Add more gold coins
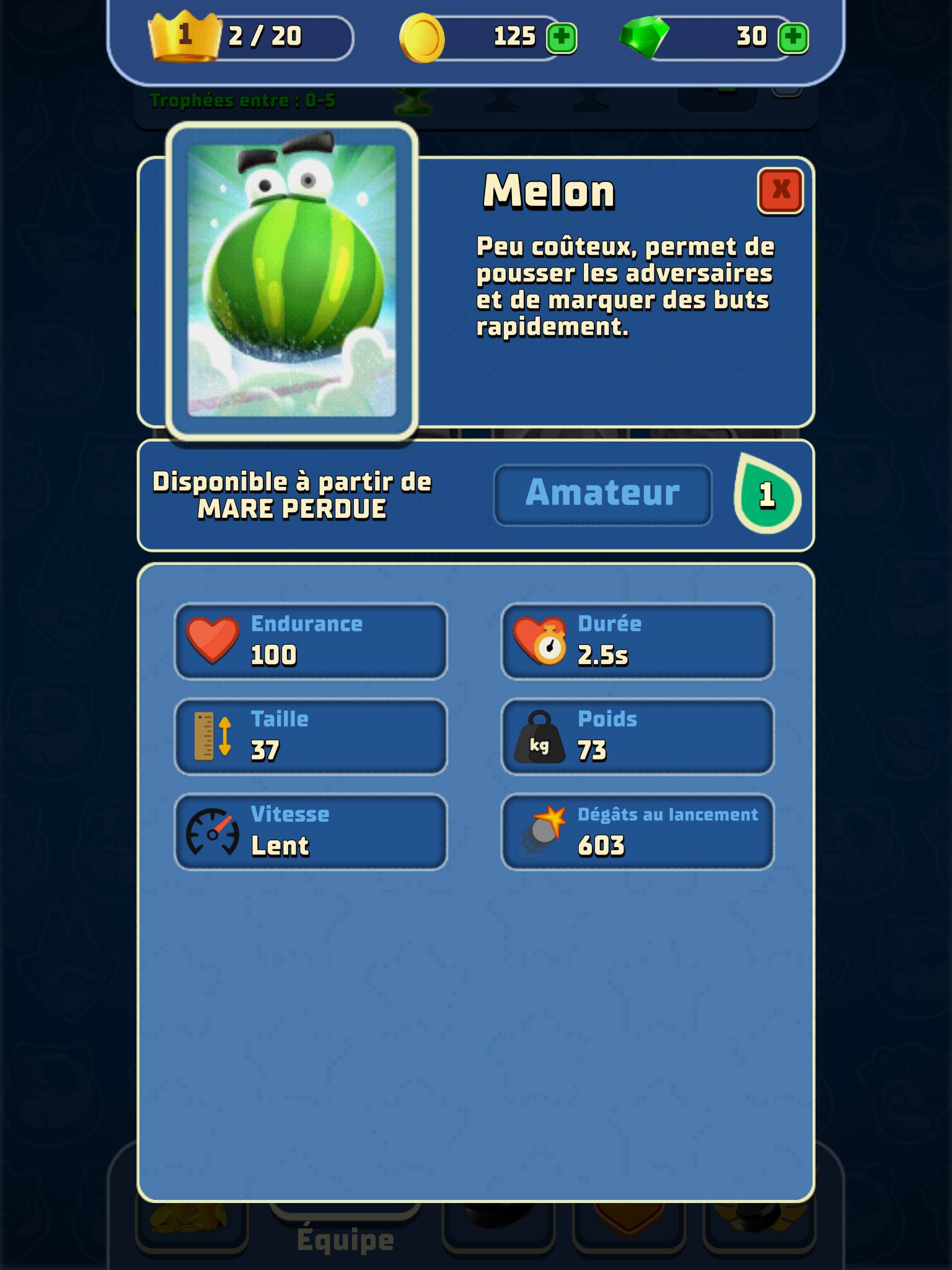This screenshot has height=1270, width=952. pos(562,38)
